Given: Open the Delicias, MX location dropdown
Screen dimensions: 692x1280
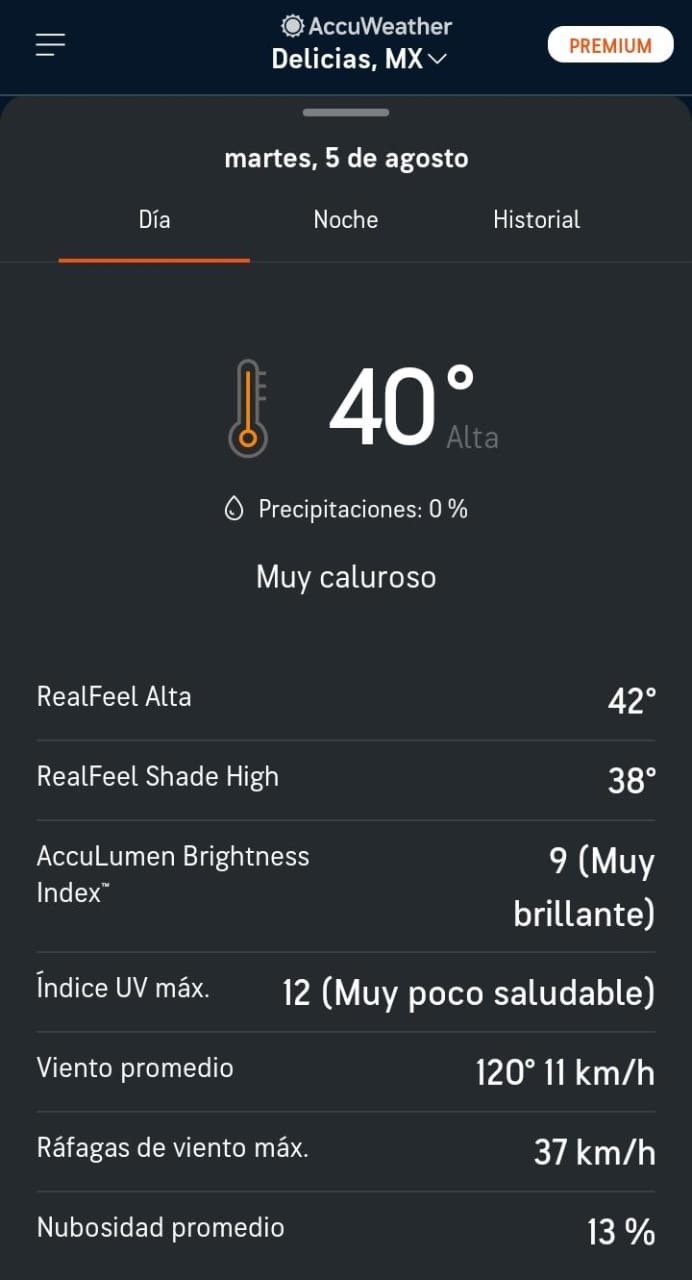Looking at the screenshot, I should tap(359, 60).
